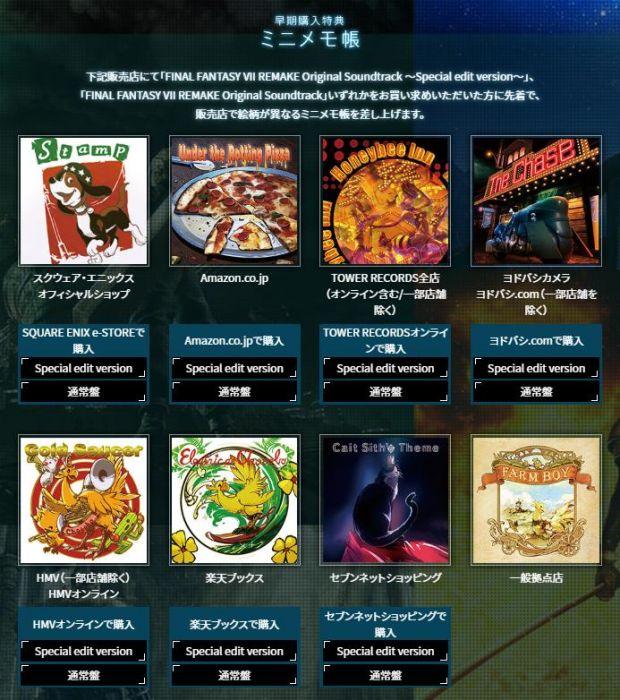
Task: Select 通常盤 under HMVオンラインで購入
Action: [83, 674]
